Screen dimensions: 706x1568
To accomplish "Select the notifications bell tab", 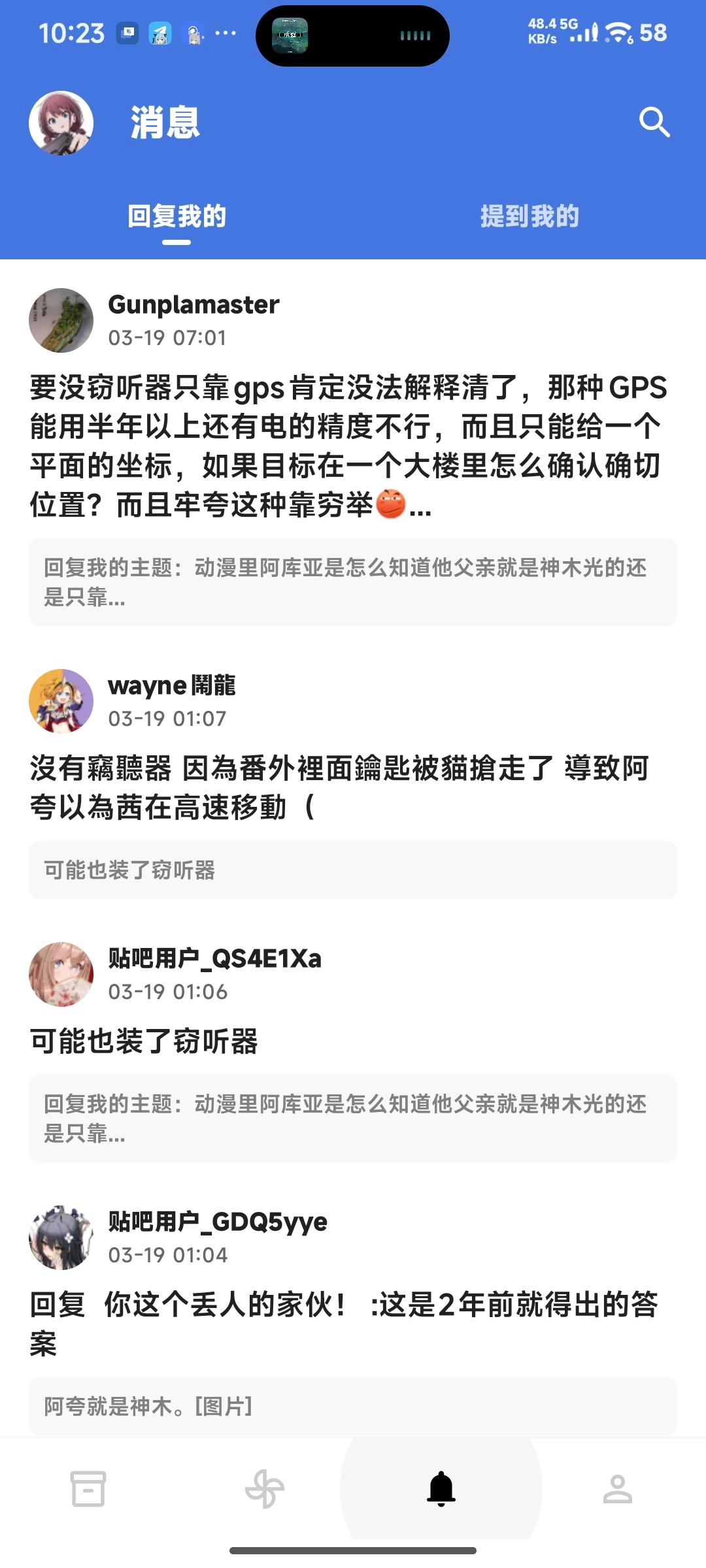I will 441,1489.
